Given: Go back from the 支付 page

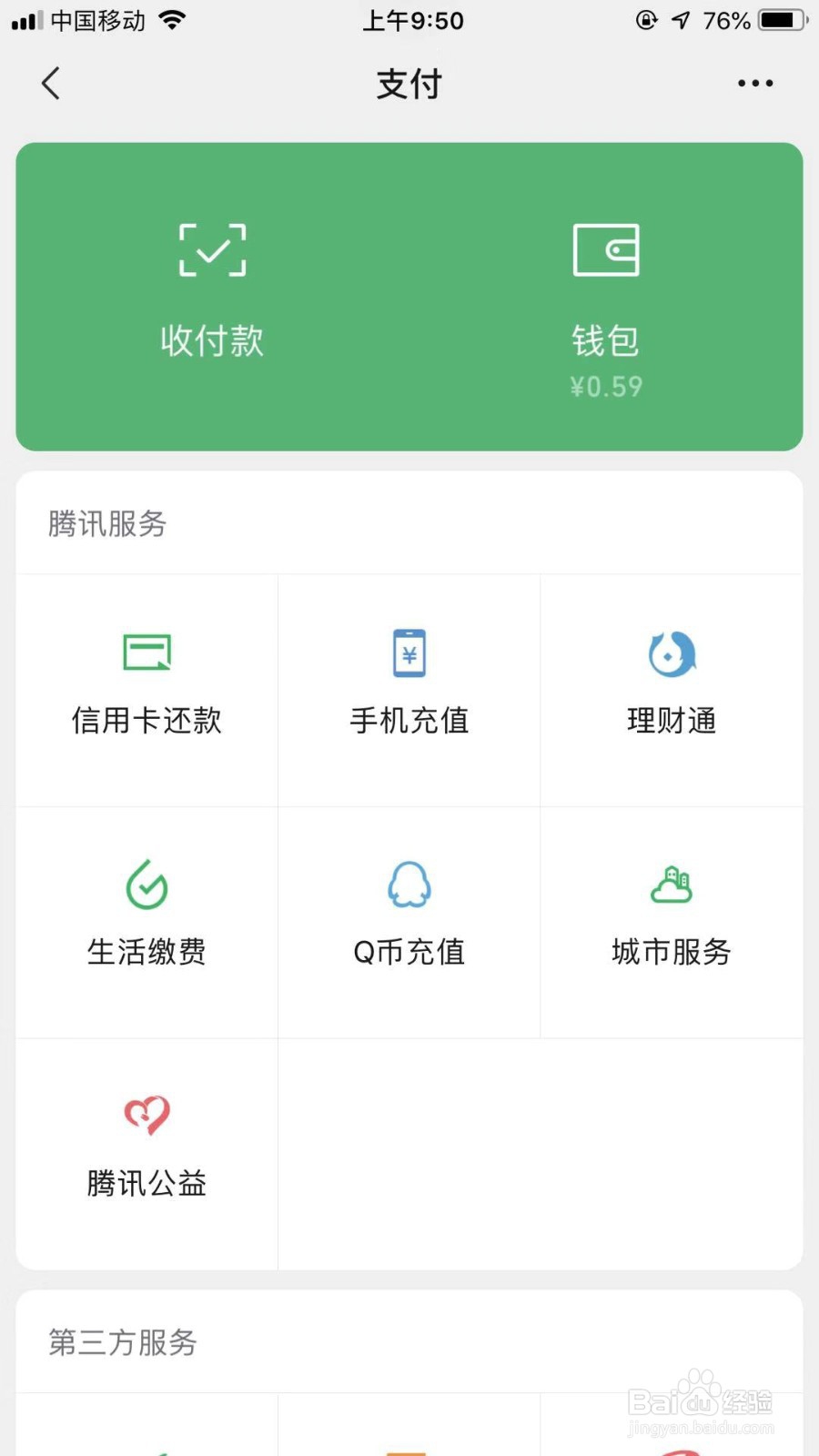Looking at the screenshot, I should pos(51,84).
